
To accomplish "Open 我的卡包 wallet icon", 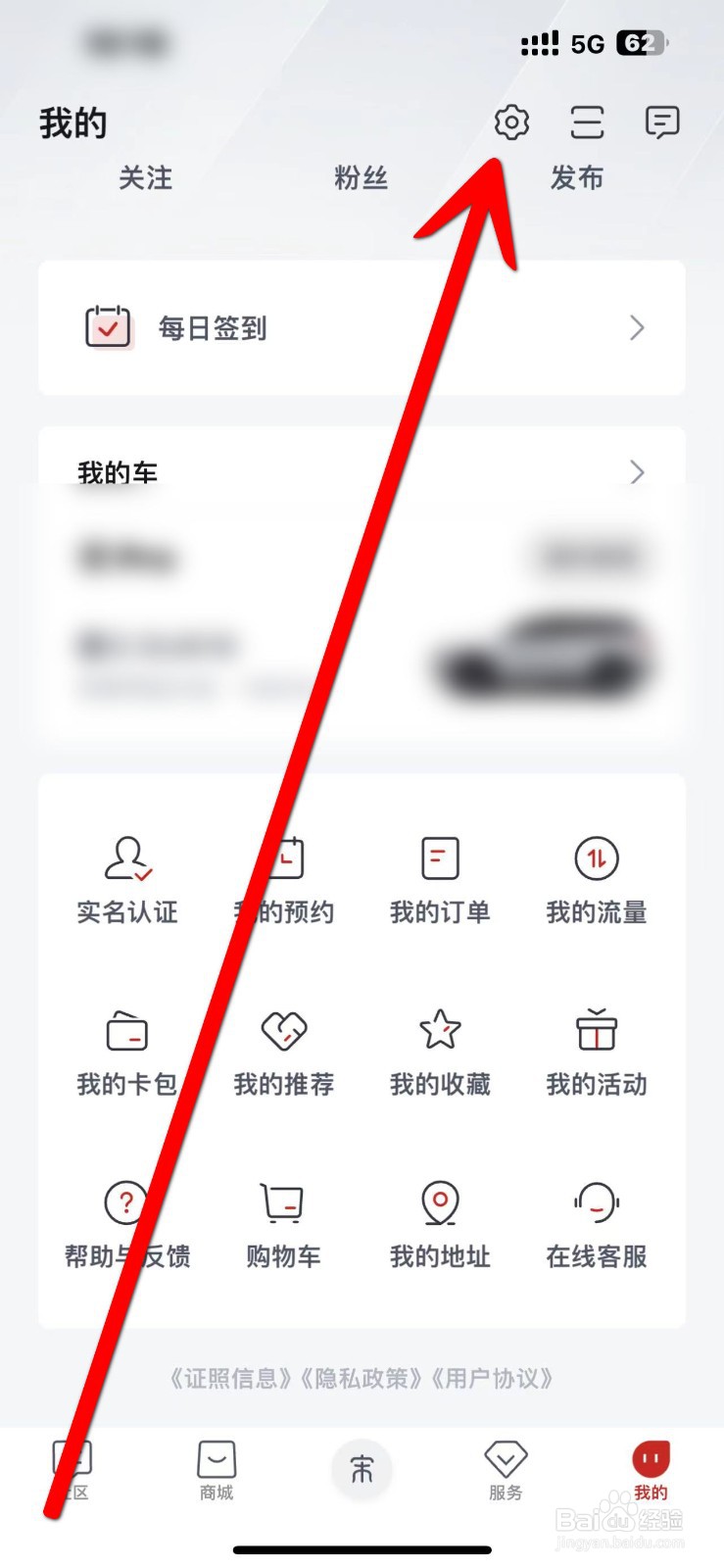I will tap(126, 1029).
